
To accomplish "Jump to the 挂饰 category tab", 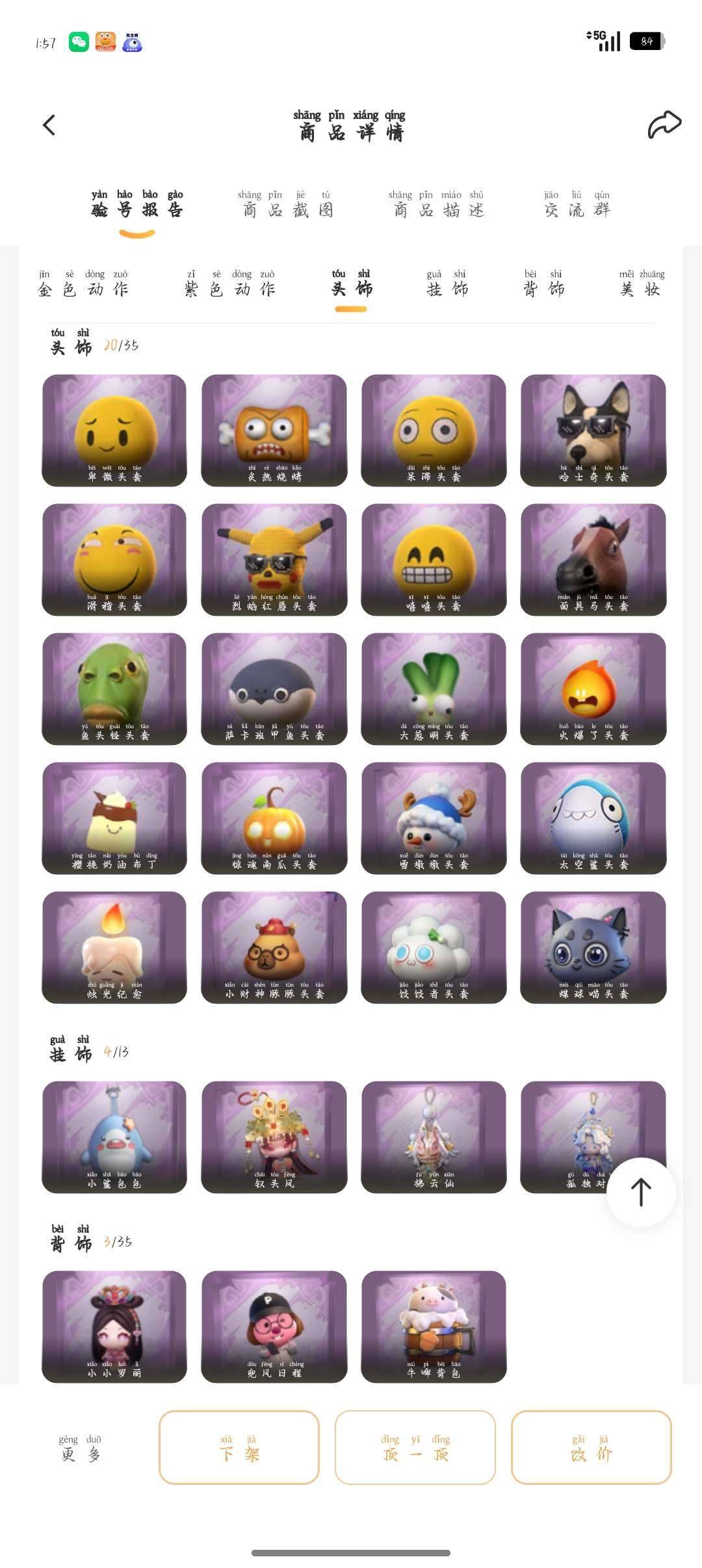I will (x=447, y=285).
